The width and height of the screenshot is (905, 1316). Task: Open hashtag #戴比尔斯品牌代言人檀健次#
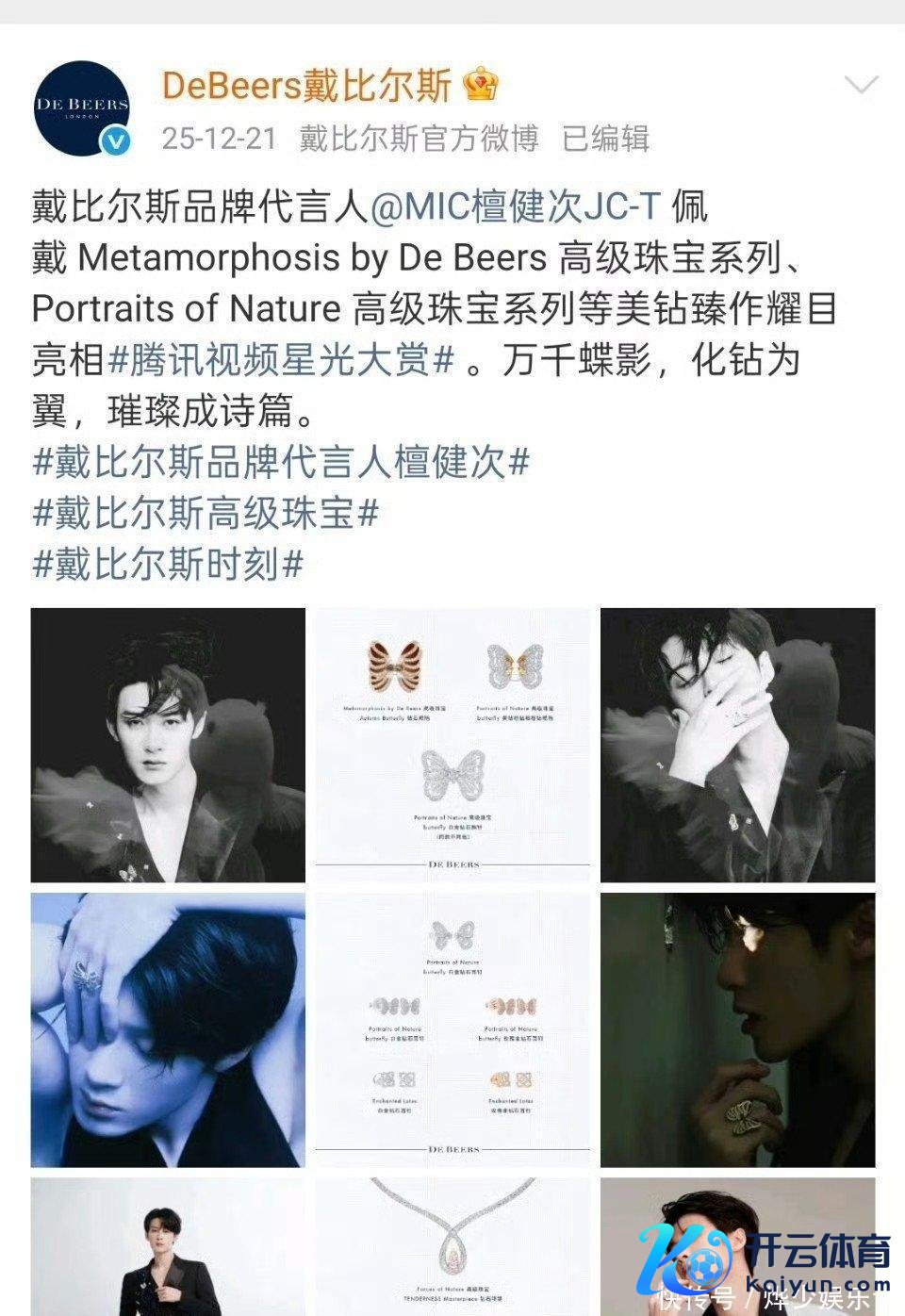point(281,463)
